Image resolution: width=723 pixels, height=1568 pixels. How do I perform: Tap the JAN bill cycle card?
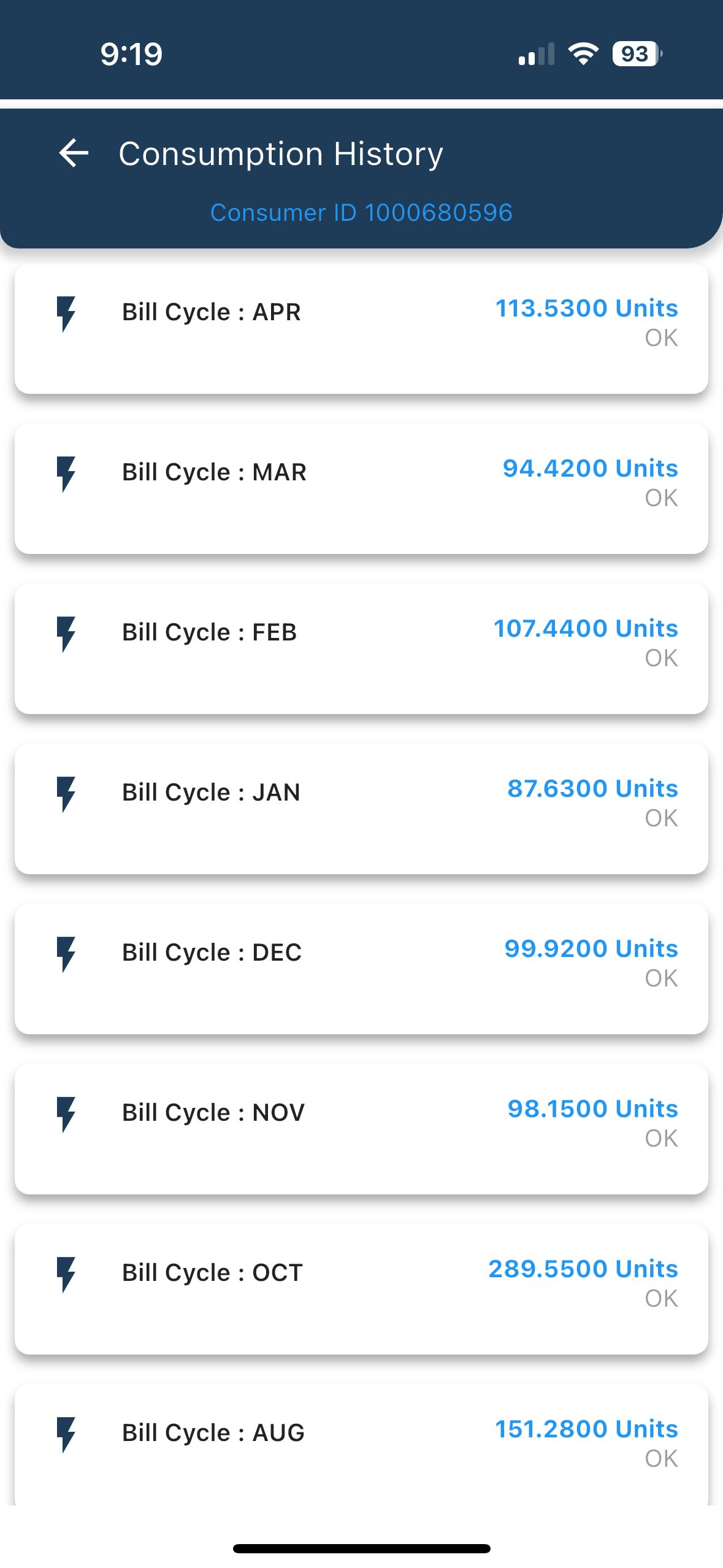click(361, 809)
